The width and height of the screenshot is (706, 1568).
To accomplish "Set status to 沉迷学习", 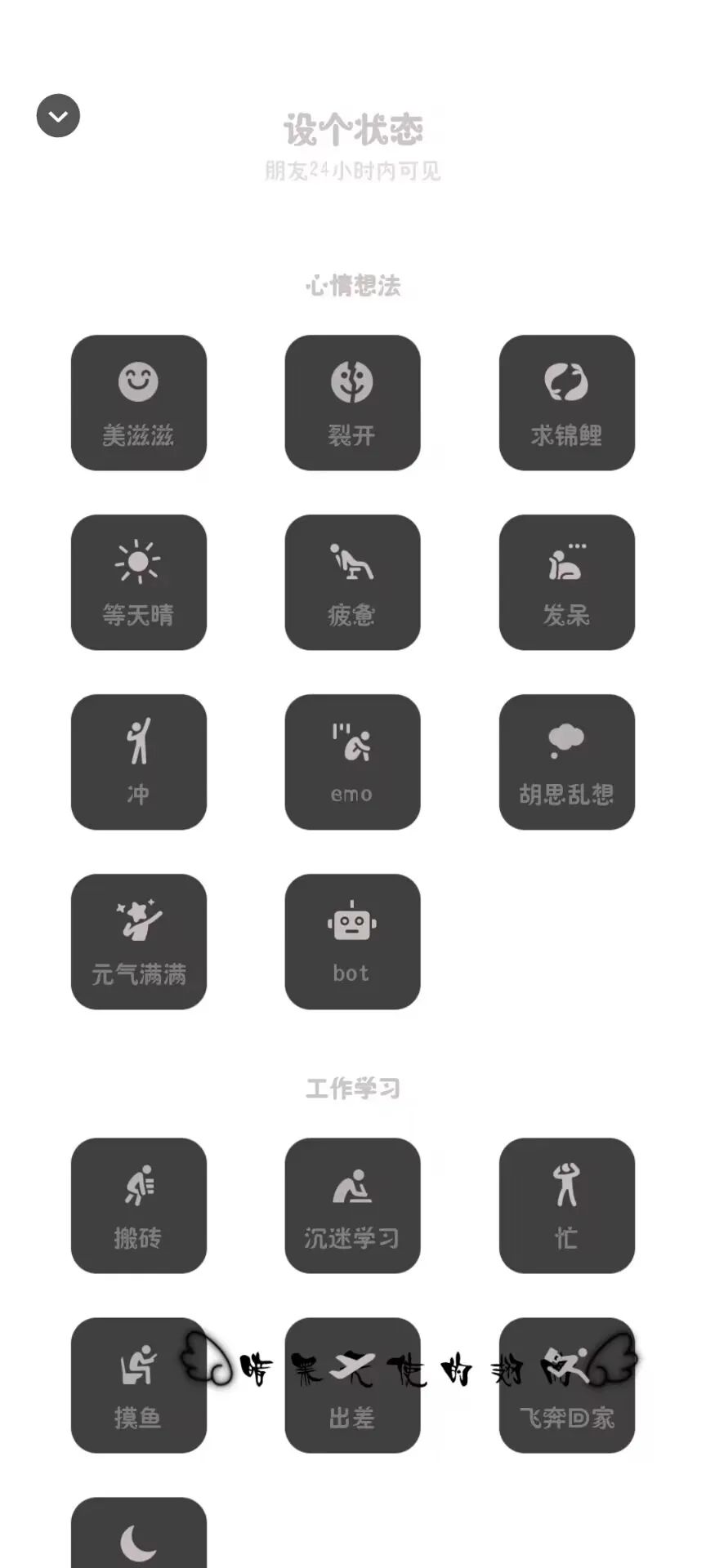I will [x=352, y=1205].
